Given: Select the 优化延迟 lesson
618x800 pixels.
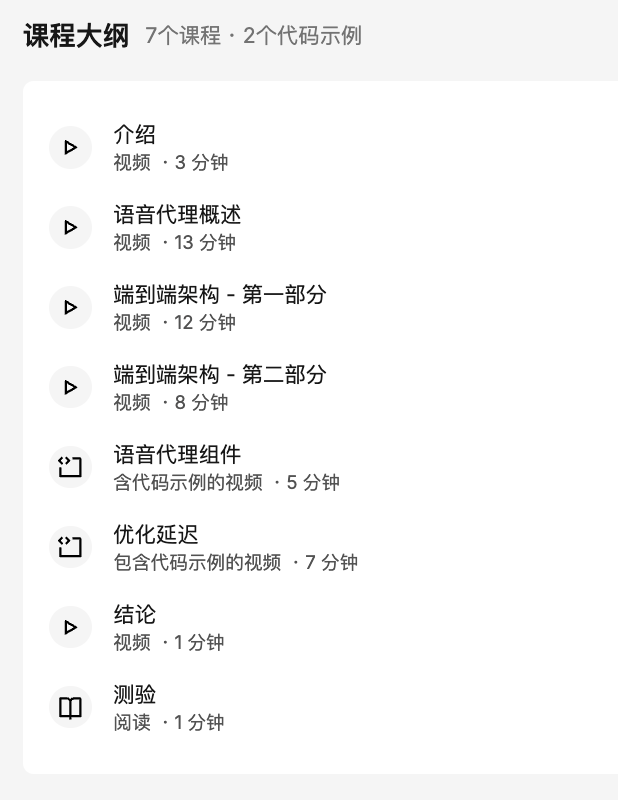Looking at the screenshot, I should coord(156,536).
